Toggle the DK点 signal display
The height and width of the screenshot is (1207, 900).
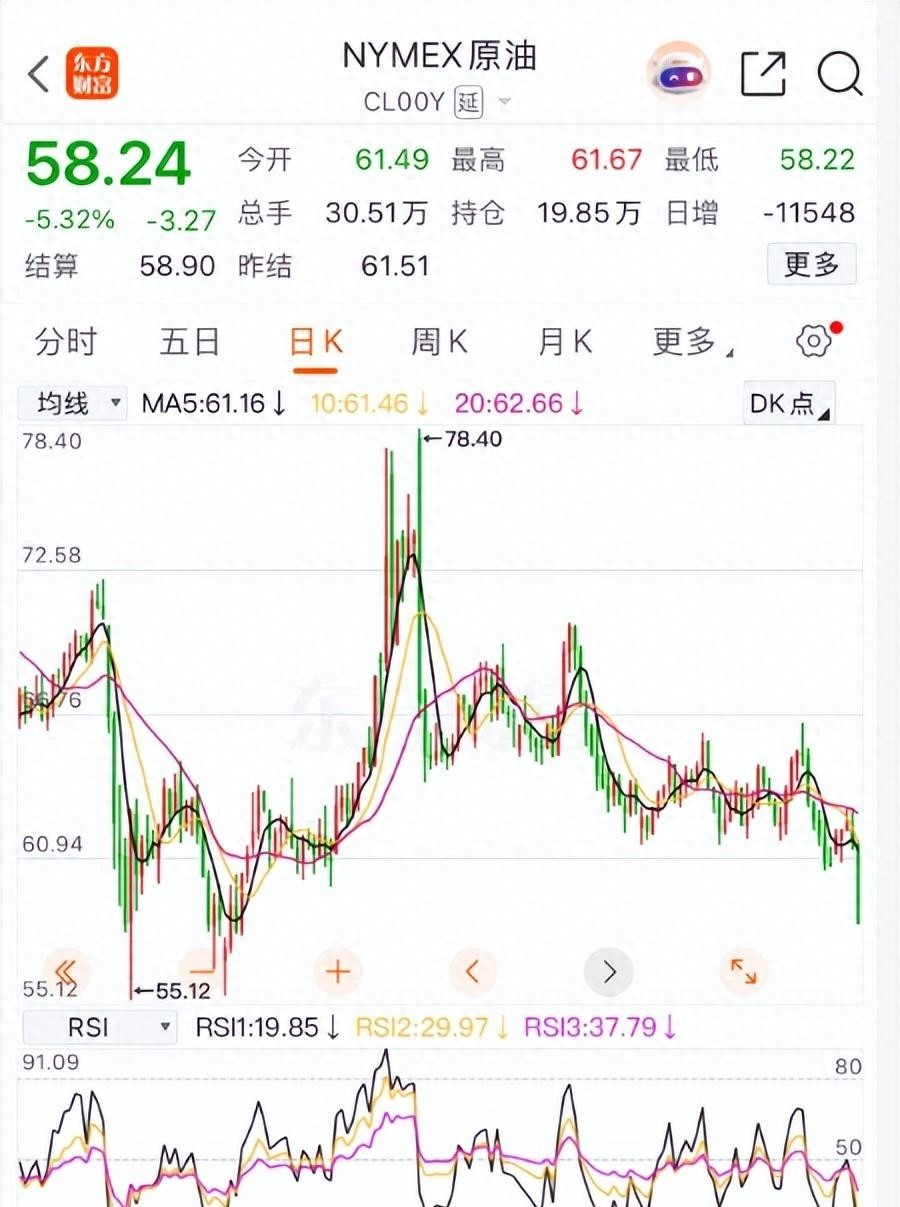point(786,403)
